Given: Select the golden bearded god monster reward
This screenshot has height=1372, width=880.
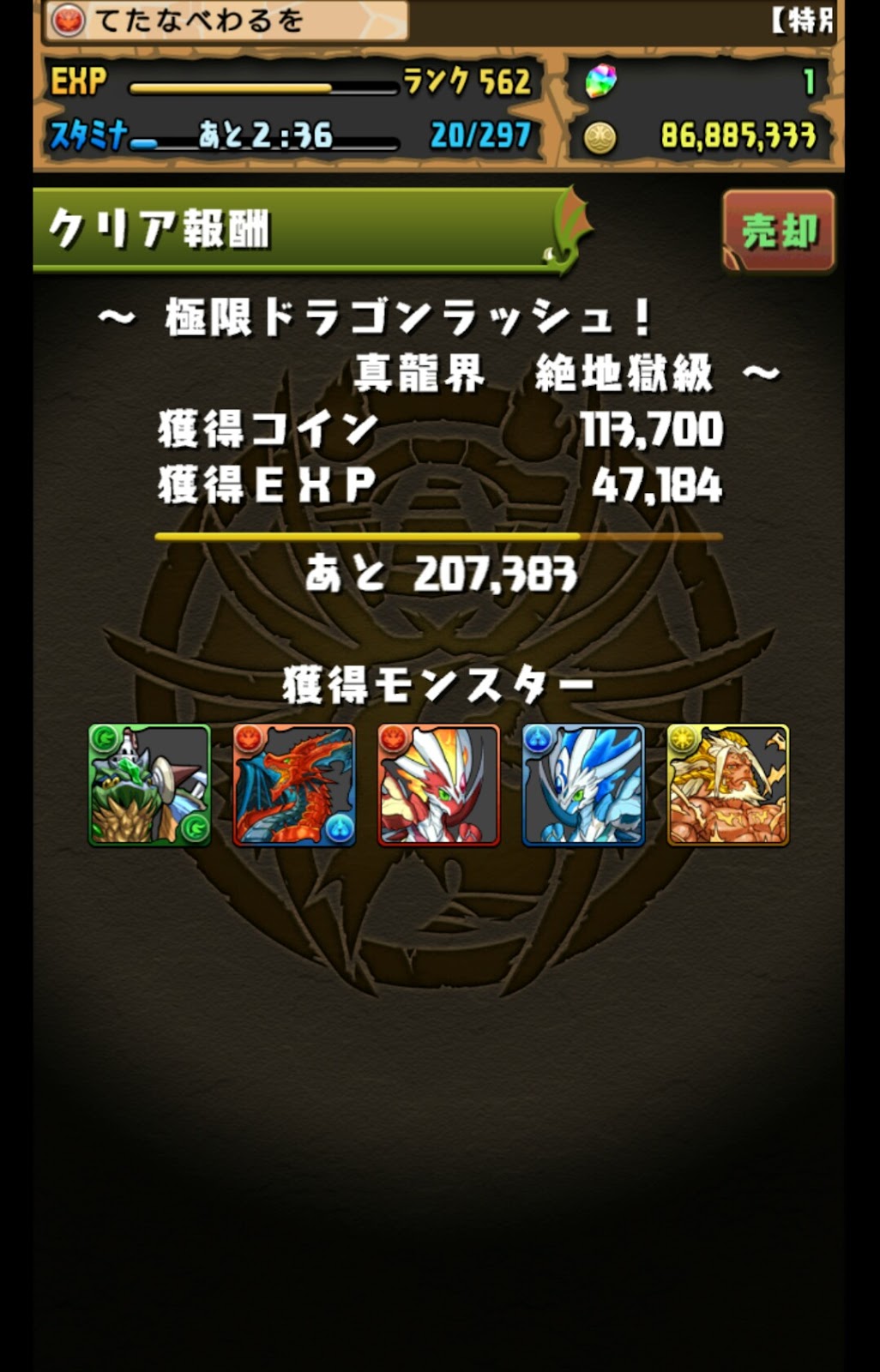Looking at the screenshot, I should click(727, 785).
